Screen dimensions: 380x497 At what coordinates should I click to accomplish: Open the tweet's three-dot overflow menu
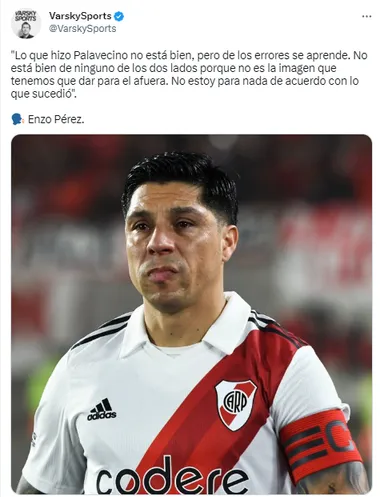[367, 16]
